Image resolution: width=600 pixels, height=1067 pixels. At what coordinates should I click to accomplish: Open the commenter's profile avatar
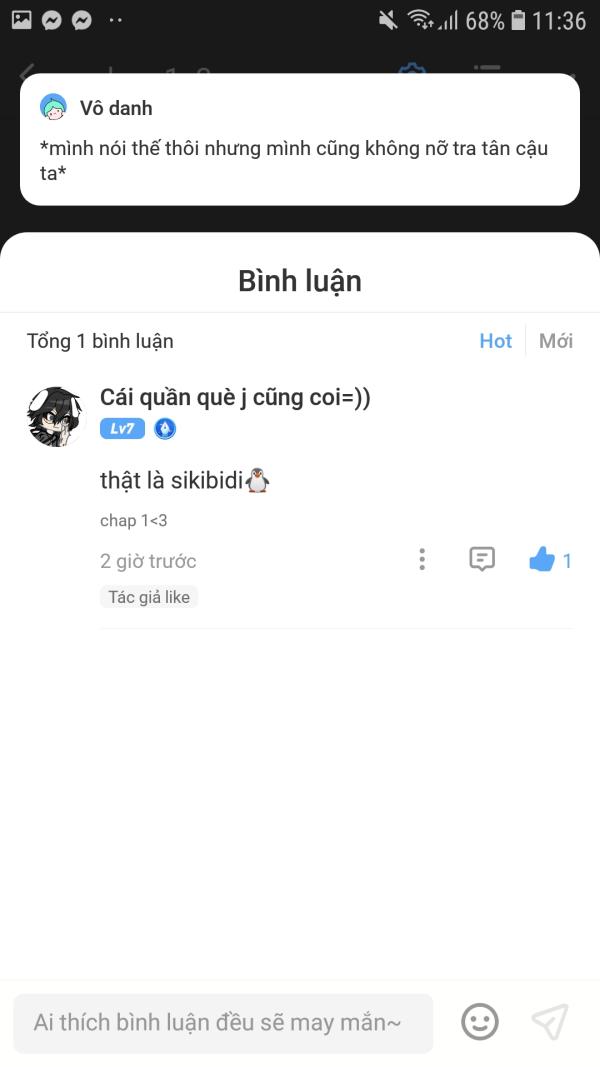tap(55, 416)
